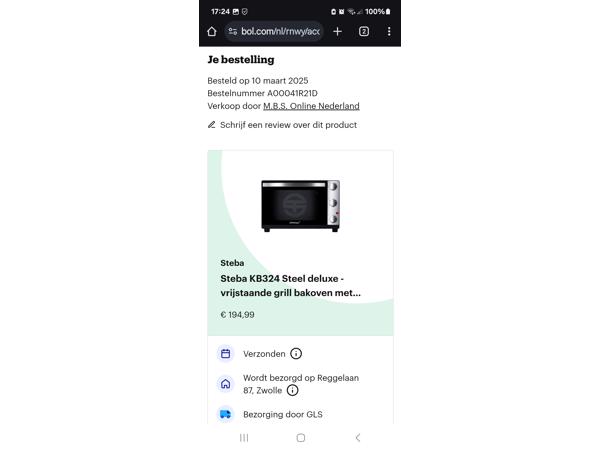Go to the browser home page
Image resolution: width=600 pixels, height=450 pixels.
point(212,32)
